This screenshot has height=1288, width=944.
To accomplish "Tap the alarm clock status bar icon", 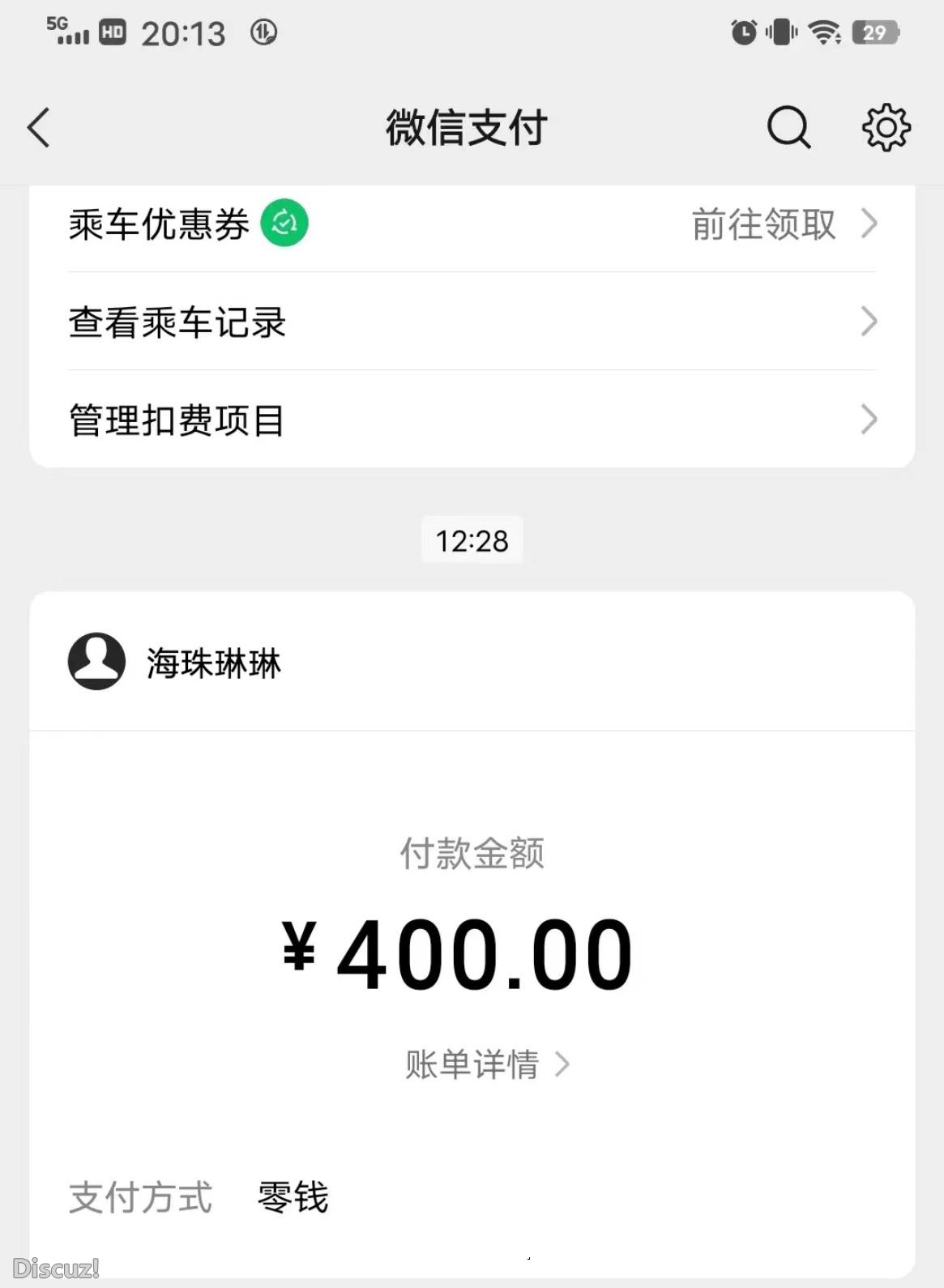I will [x=743, y=32].
